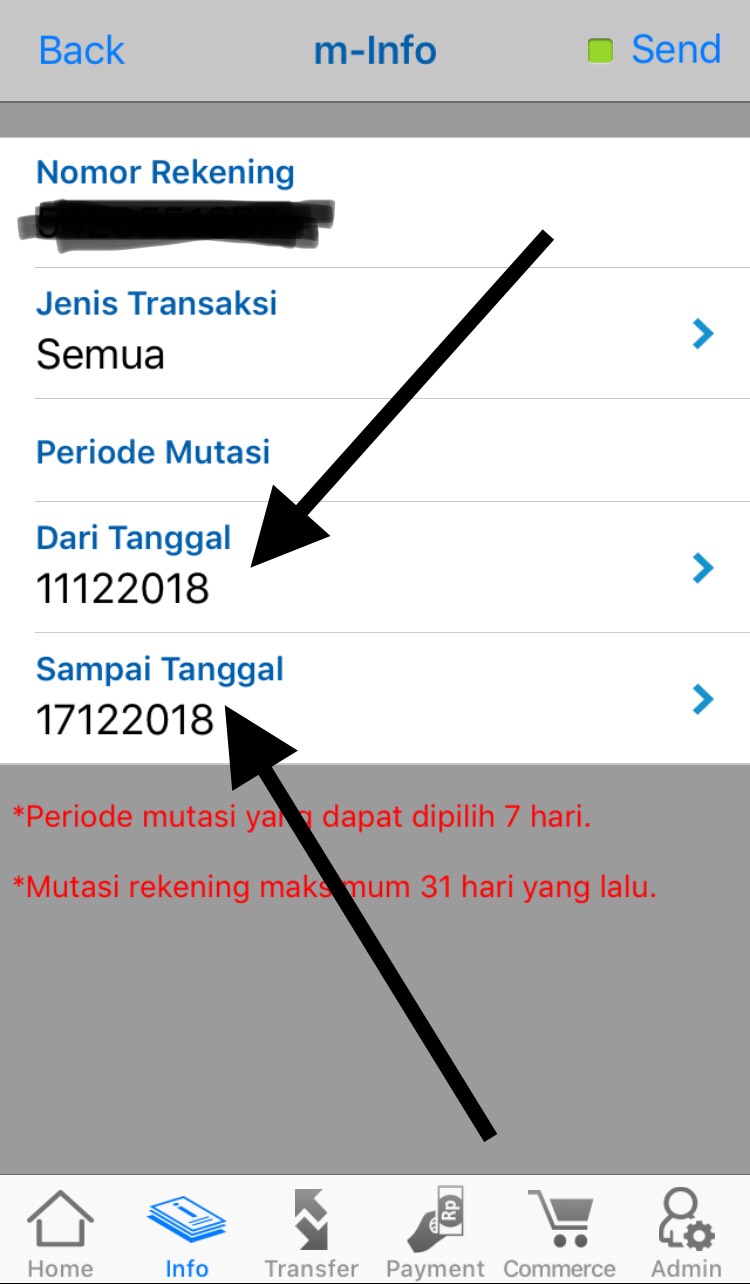Switch to the Home tab

pos(60,1231)
